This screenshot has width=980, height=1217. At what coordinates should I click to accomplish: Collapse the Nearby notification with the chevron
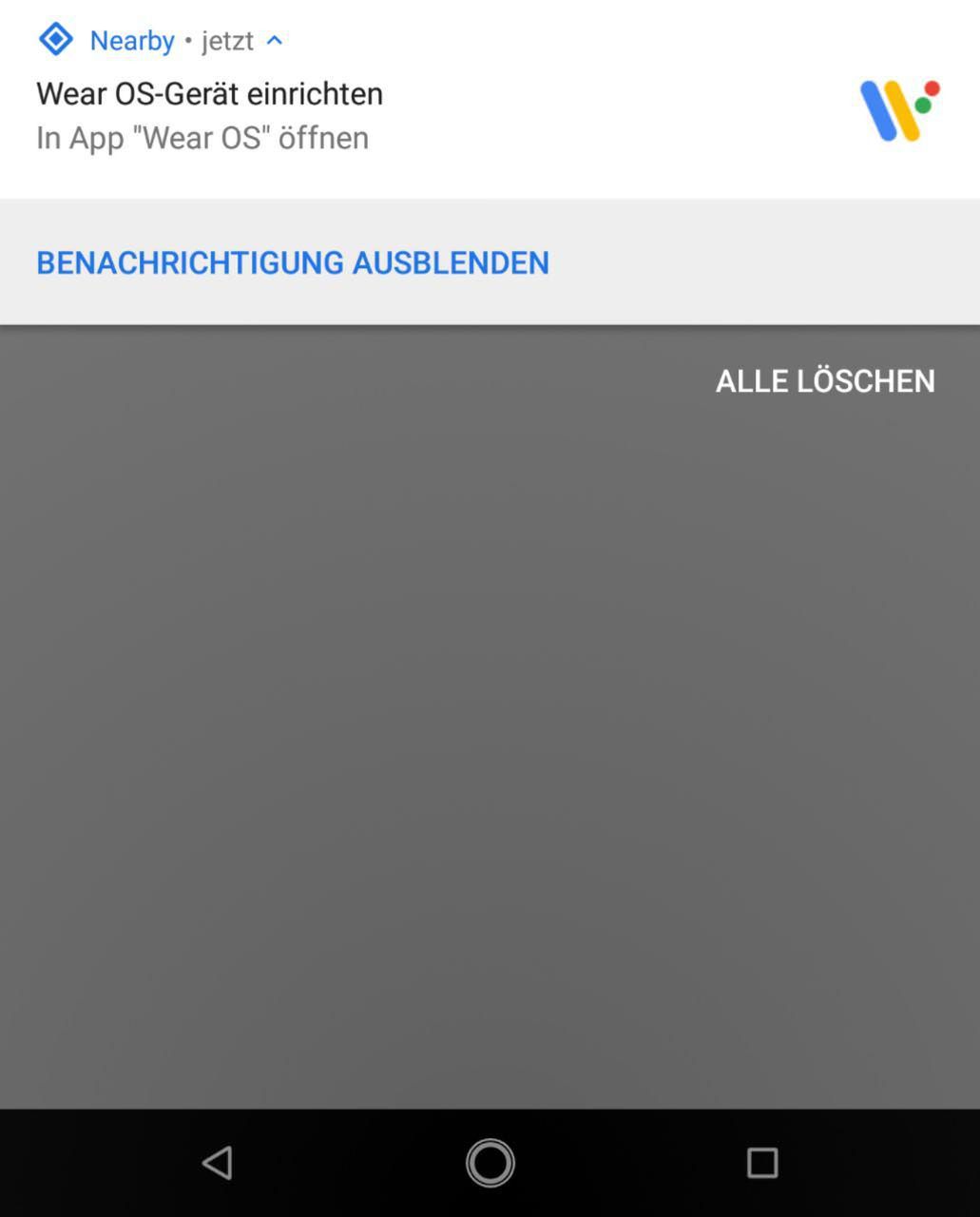click(274, 41)
